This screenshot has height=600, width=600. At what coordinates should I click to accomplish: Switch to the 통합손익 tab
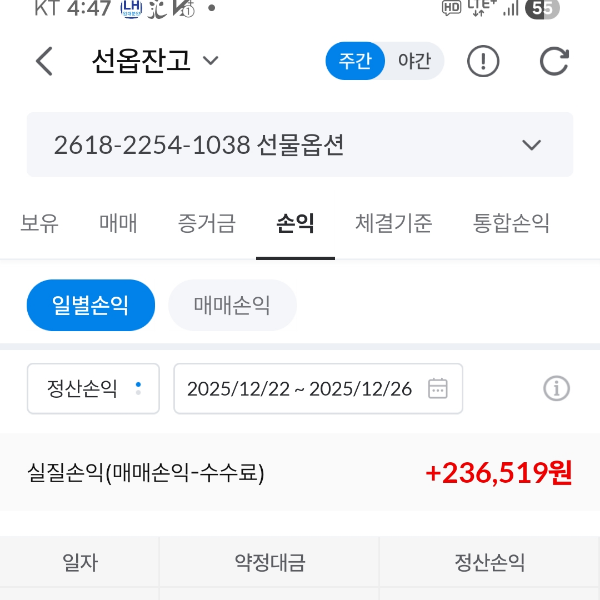click(x=511, y=223)
